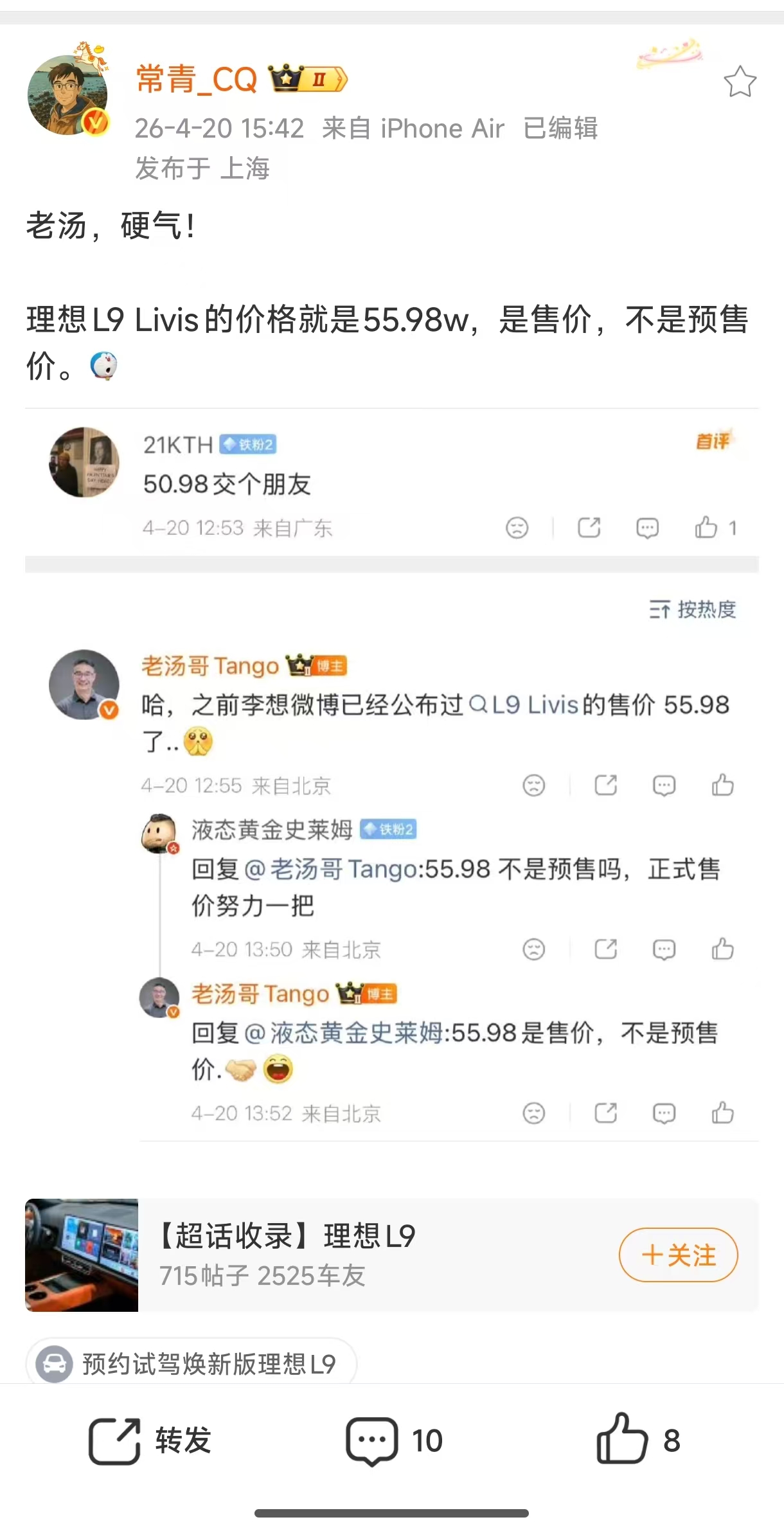Open the 按热度 comment sorting option
Viewport: 784px width, 1522px height.
694,609
